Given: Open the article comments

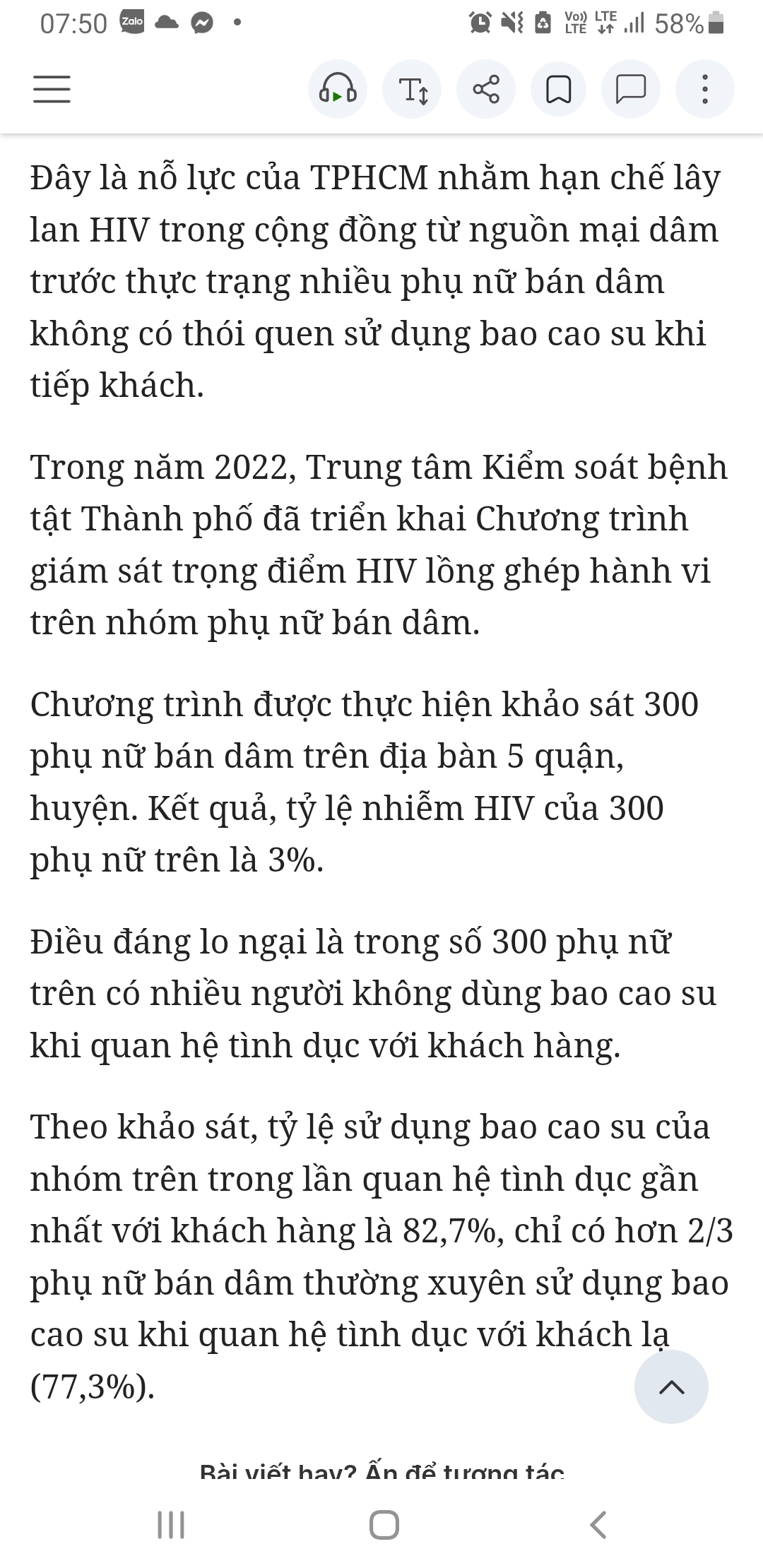Looking at the screenshot, I should pos(631,90).
